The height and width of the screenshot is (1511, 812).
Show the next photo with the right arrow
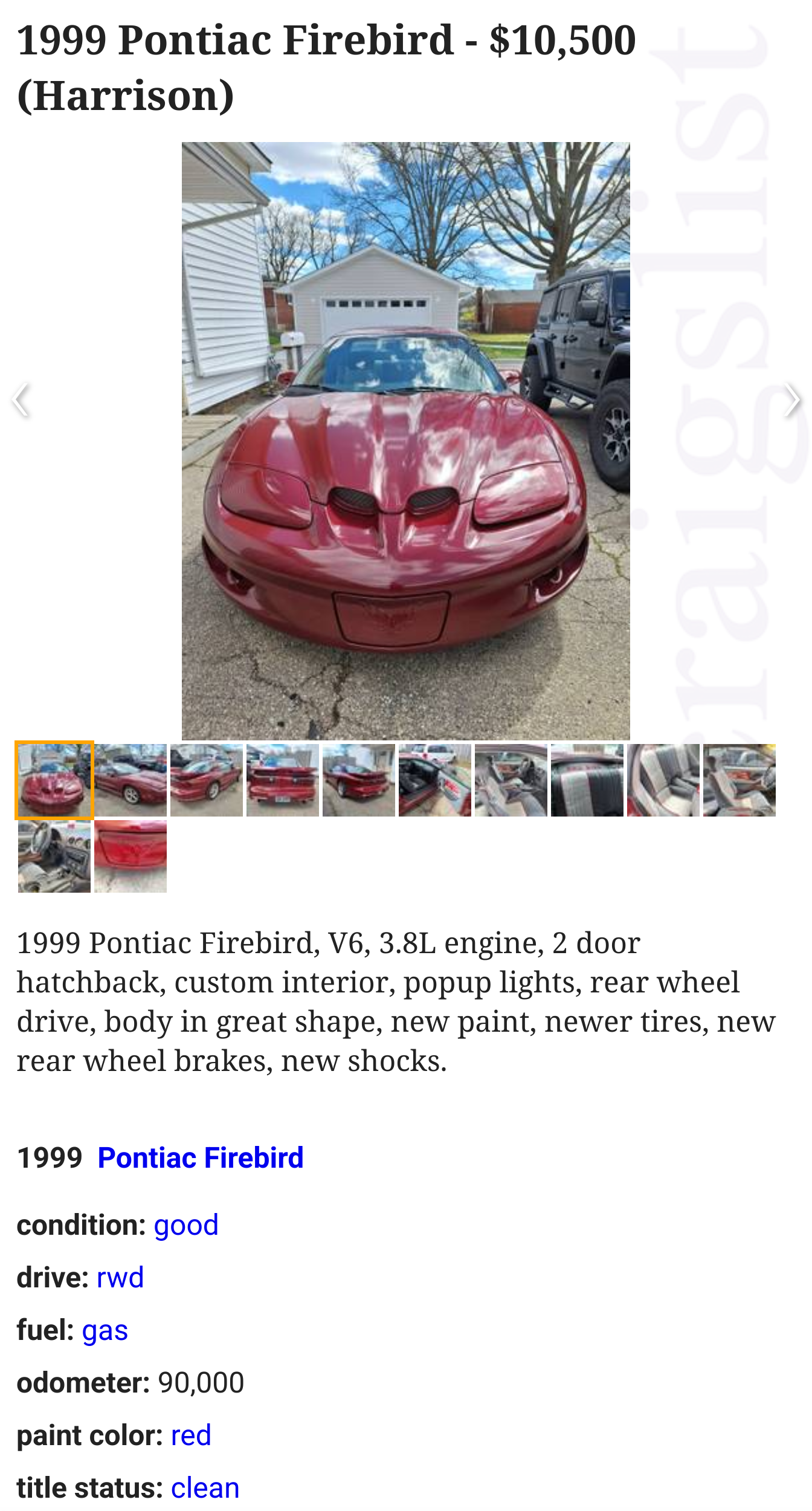coord(792,400)
